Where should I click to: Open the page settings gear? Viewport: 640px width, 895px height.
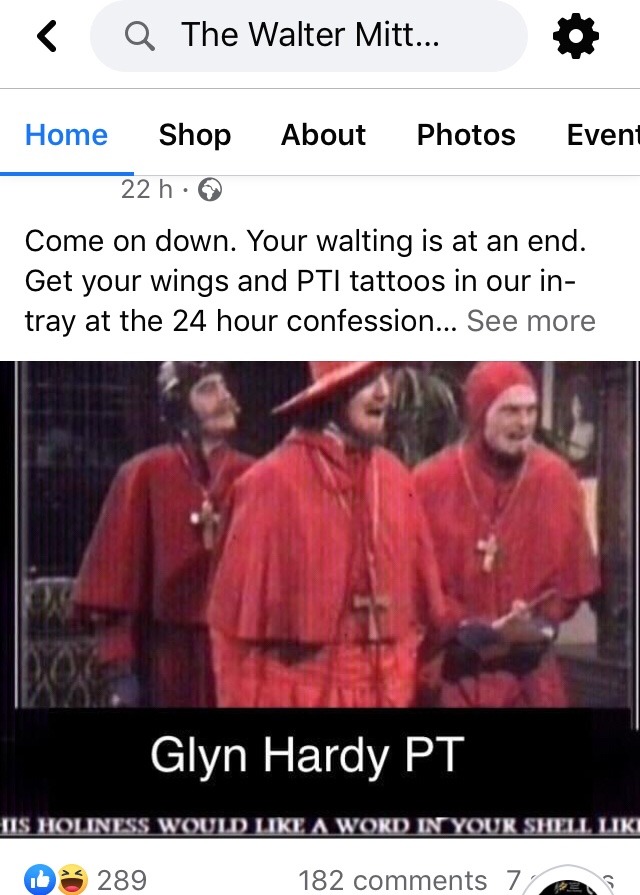tap(576, 37)
